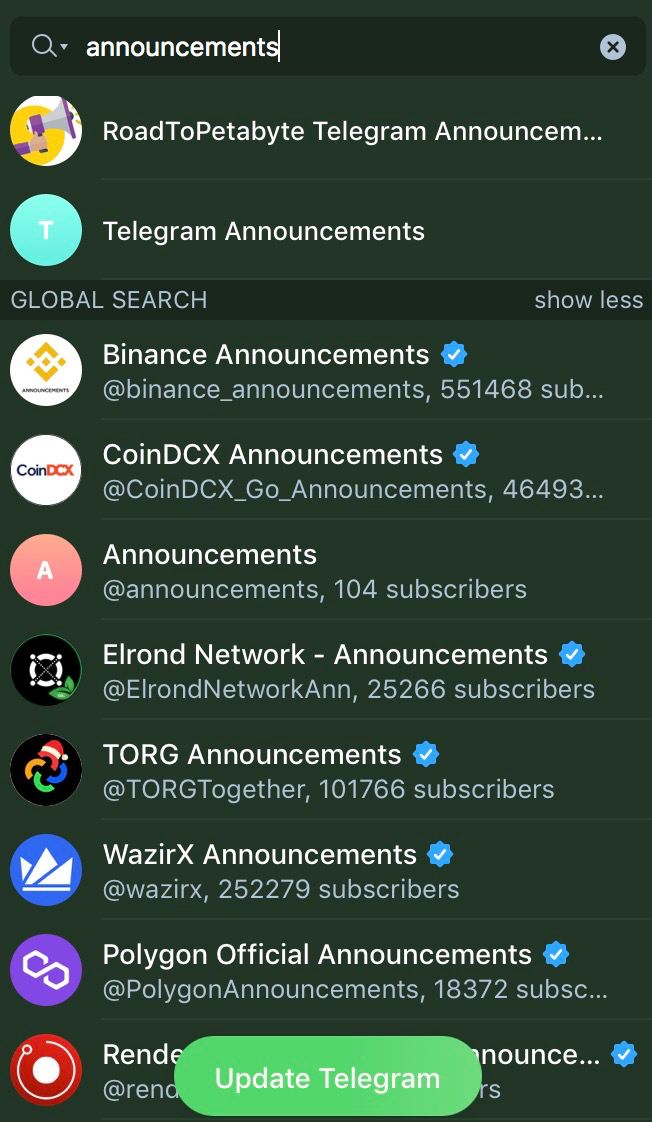652x1122 pixels.
Task: Open search filter dropdown magnifier
Action: coord(48,46)
